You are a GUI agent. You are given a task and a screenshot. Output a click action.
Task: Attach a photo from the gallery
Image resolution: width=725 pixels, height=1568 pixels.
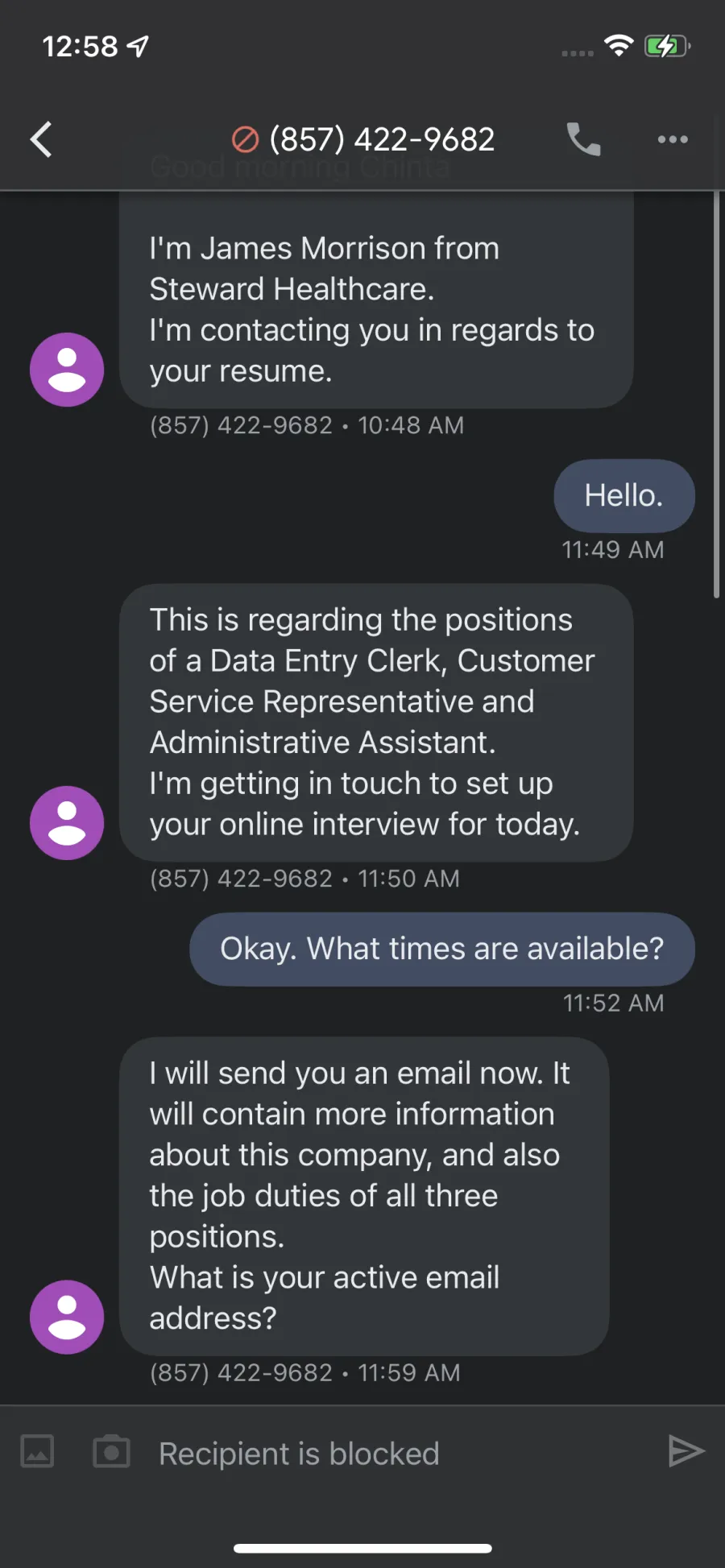(37, 1451)
